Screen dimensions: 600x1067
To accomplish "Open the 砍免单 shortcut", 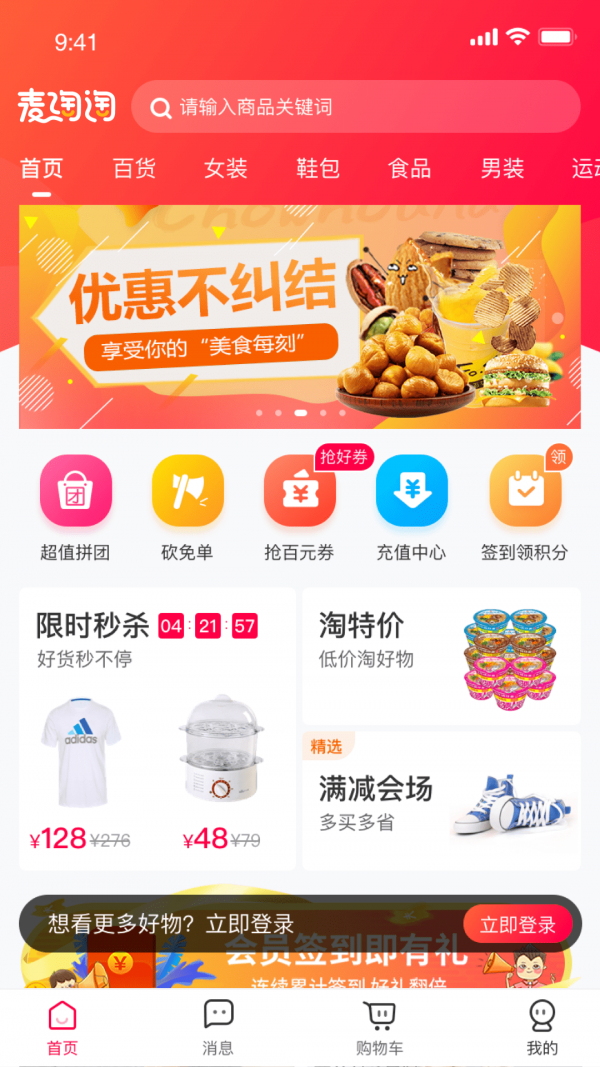I will 187,507.
